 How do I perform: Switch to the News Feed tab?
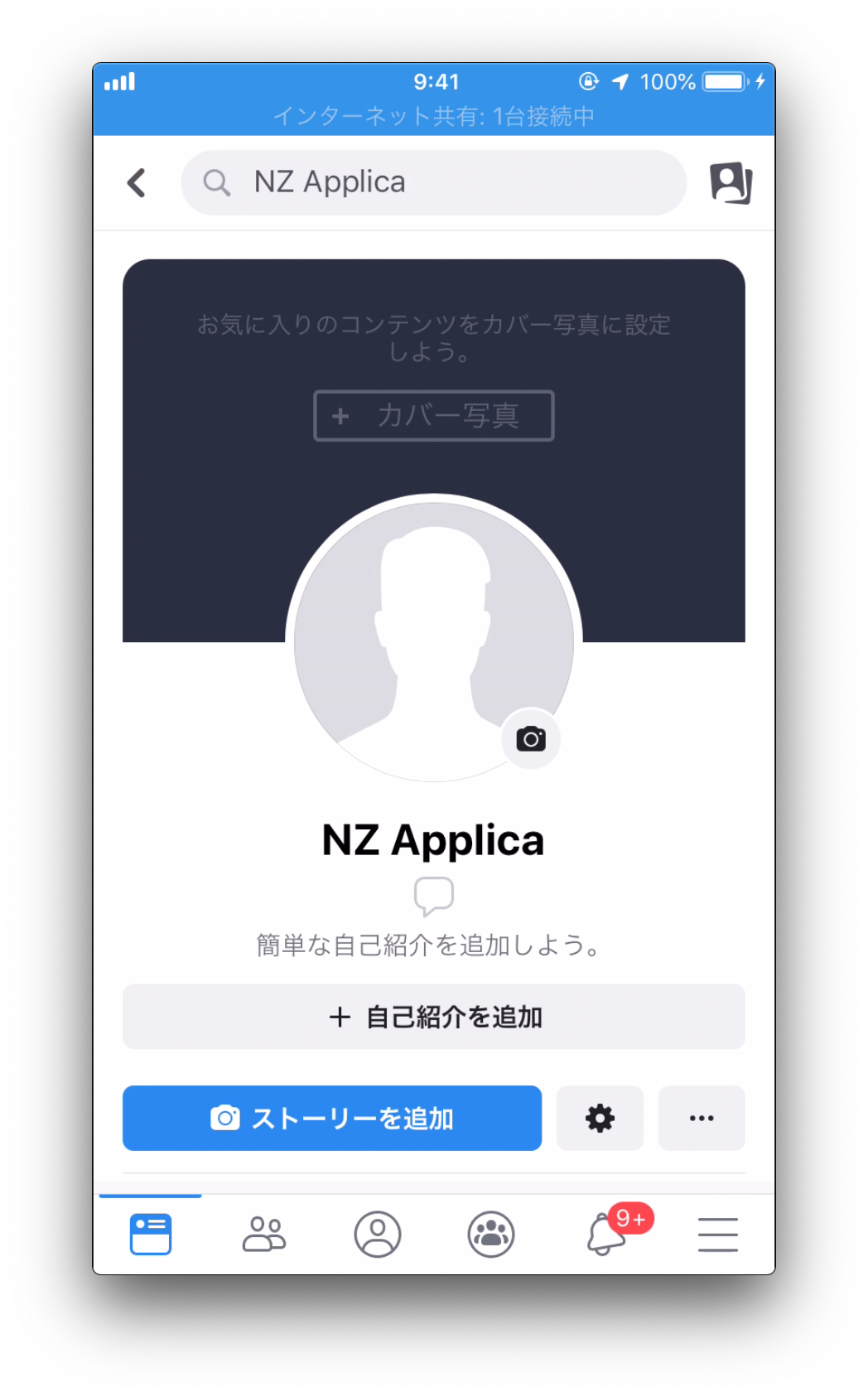tap(151, 1235)
